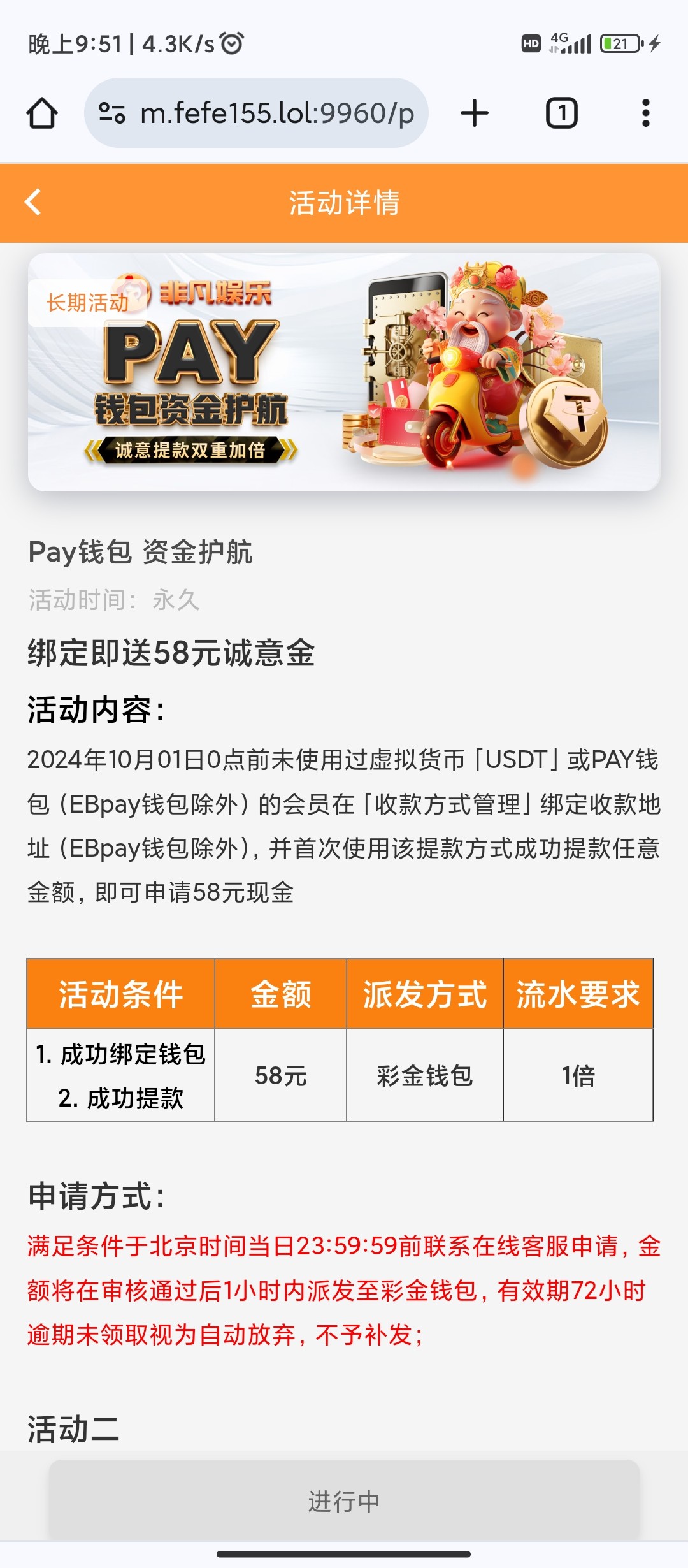Open the browser home page

(x=42, y=113)
